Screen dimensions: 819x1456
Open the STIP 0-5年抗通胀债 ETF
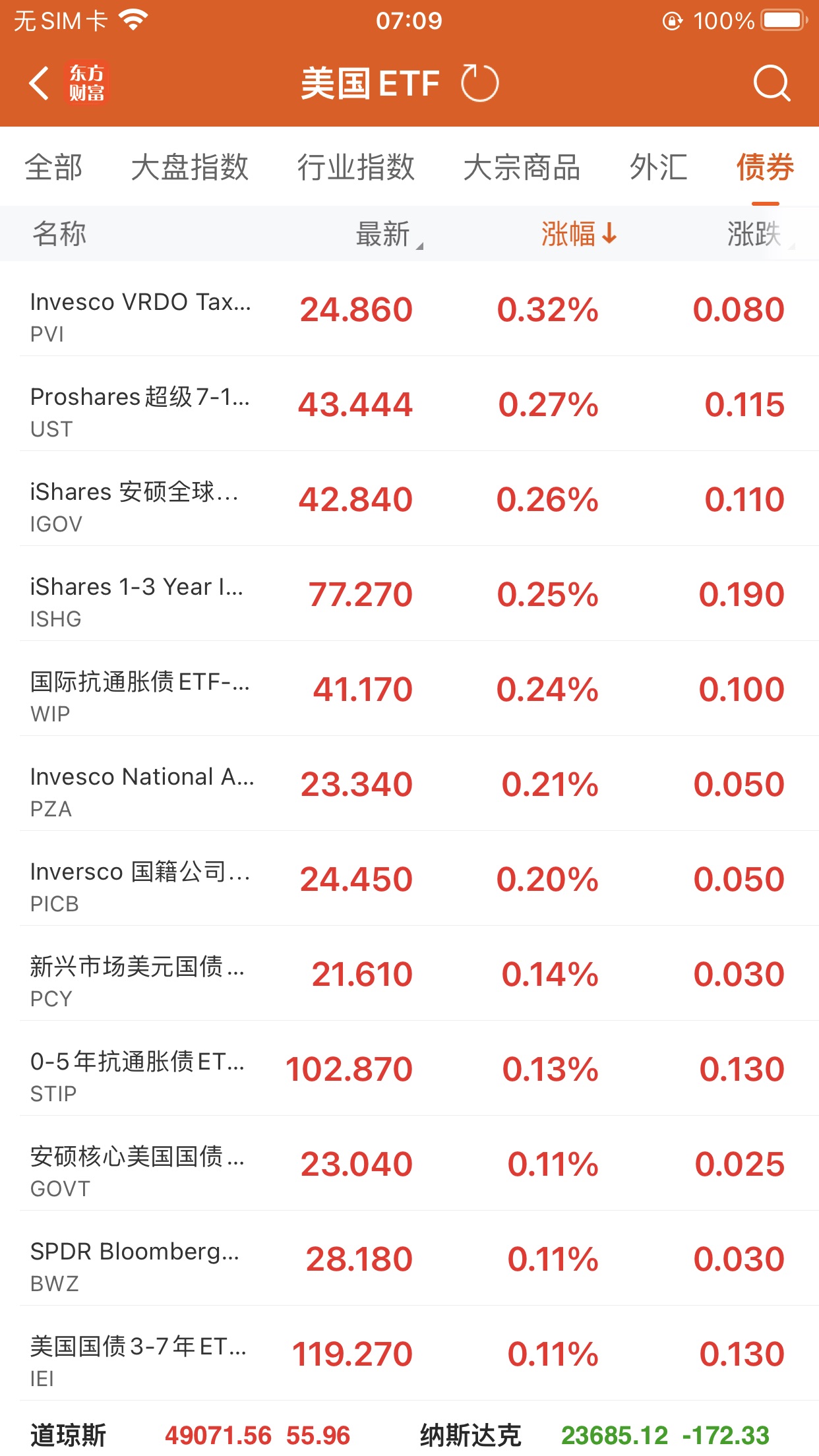pos(409,1069)
